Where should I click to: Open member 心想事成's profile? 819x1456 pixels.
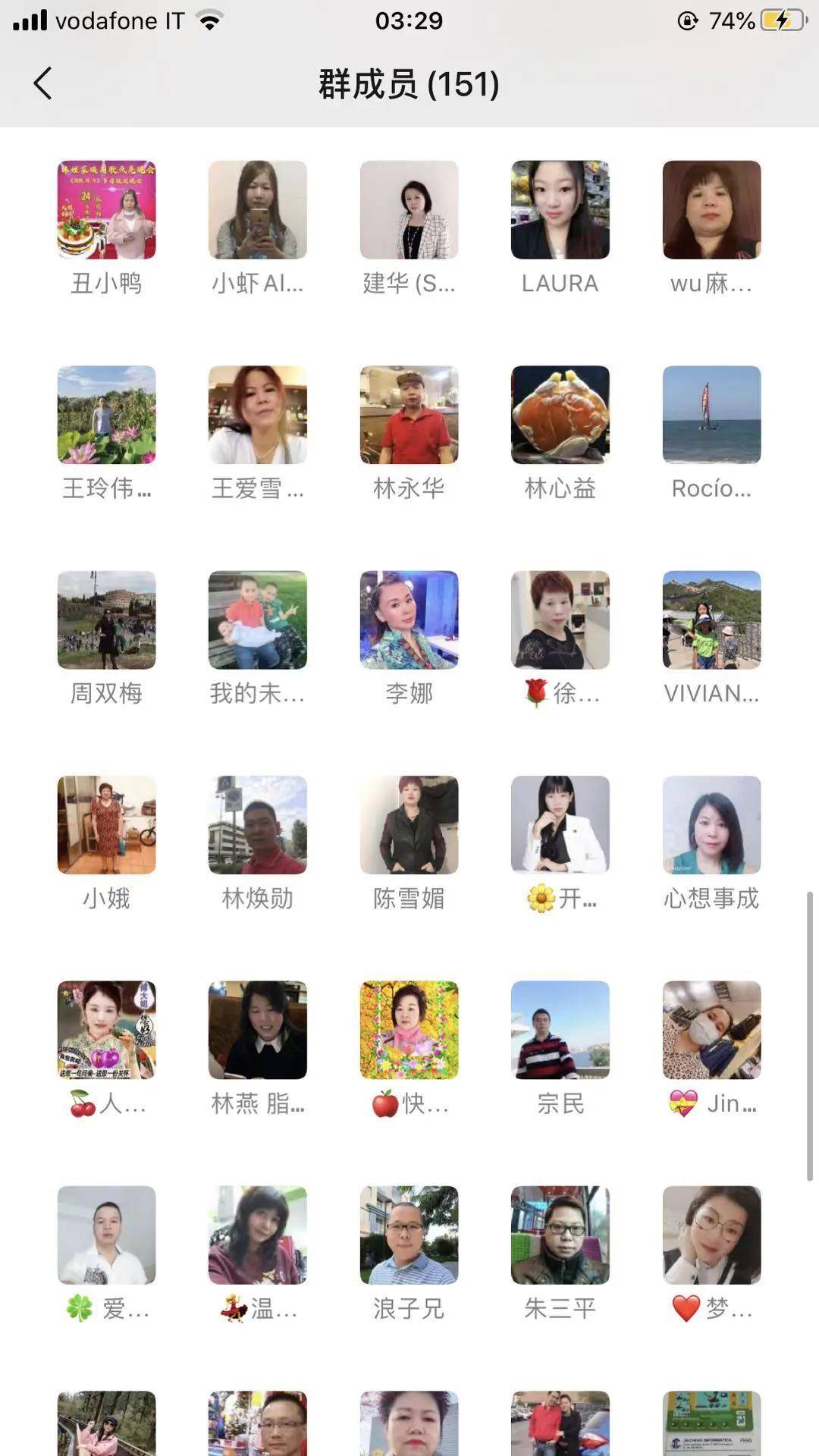[x=711, y=825]
